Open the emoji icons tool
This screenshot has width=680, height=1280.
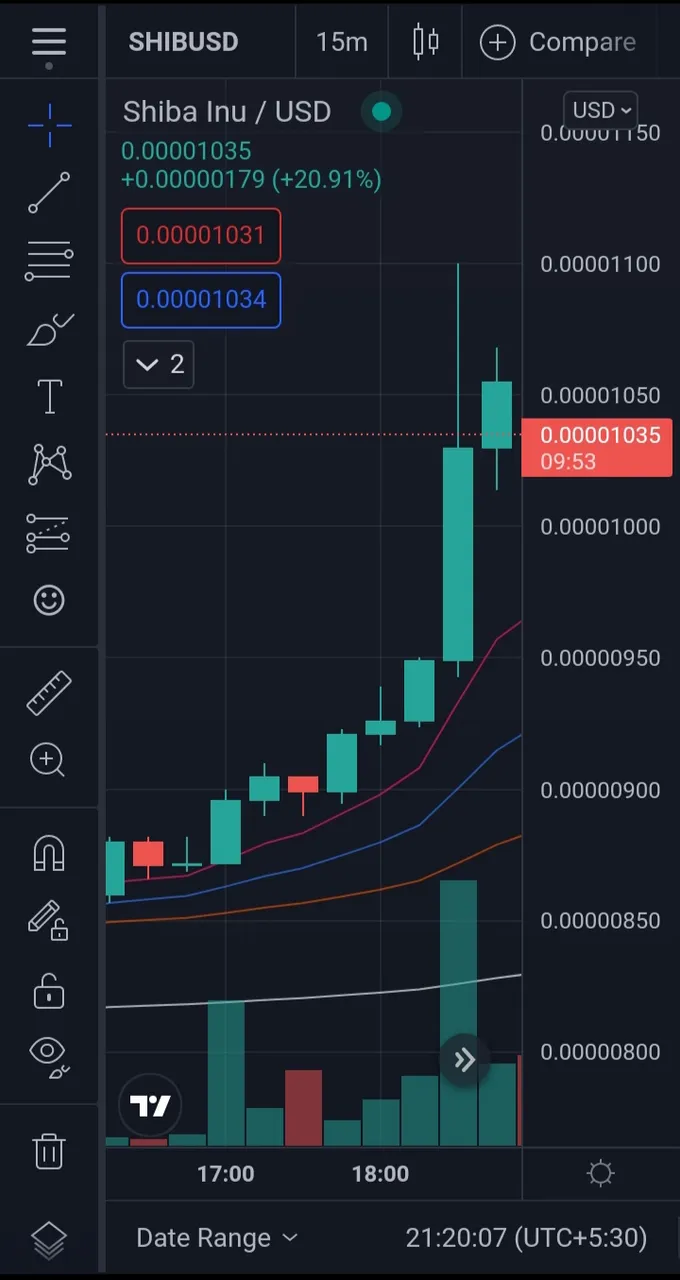click(x=49, y=600)
